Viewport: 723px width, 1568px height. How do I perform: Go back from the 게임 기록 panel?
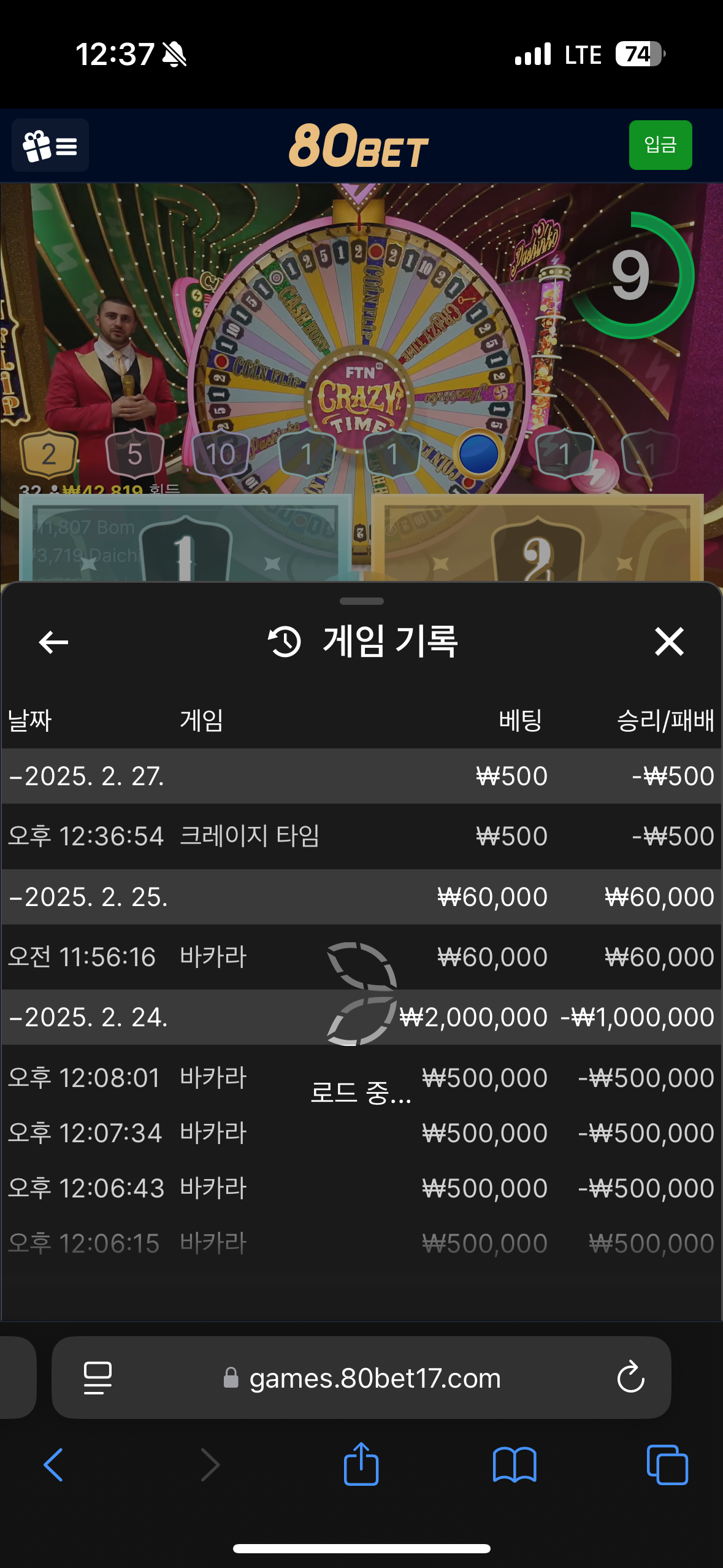[x=53, y=642]
